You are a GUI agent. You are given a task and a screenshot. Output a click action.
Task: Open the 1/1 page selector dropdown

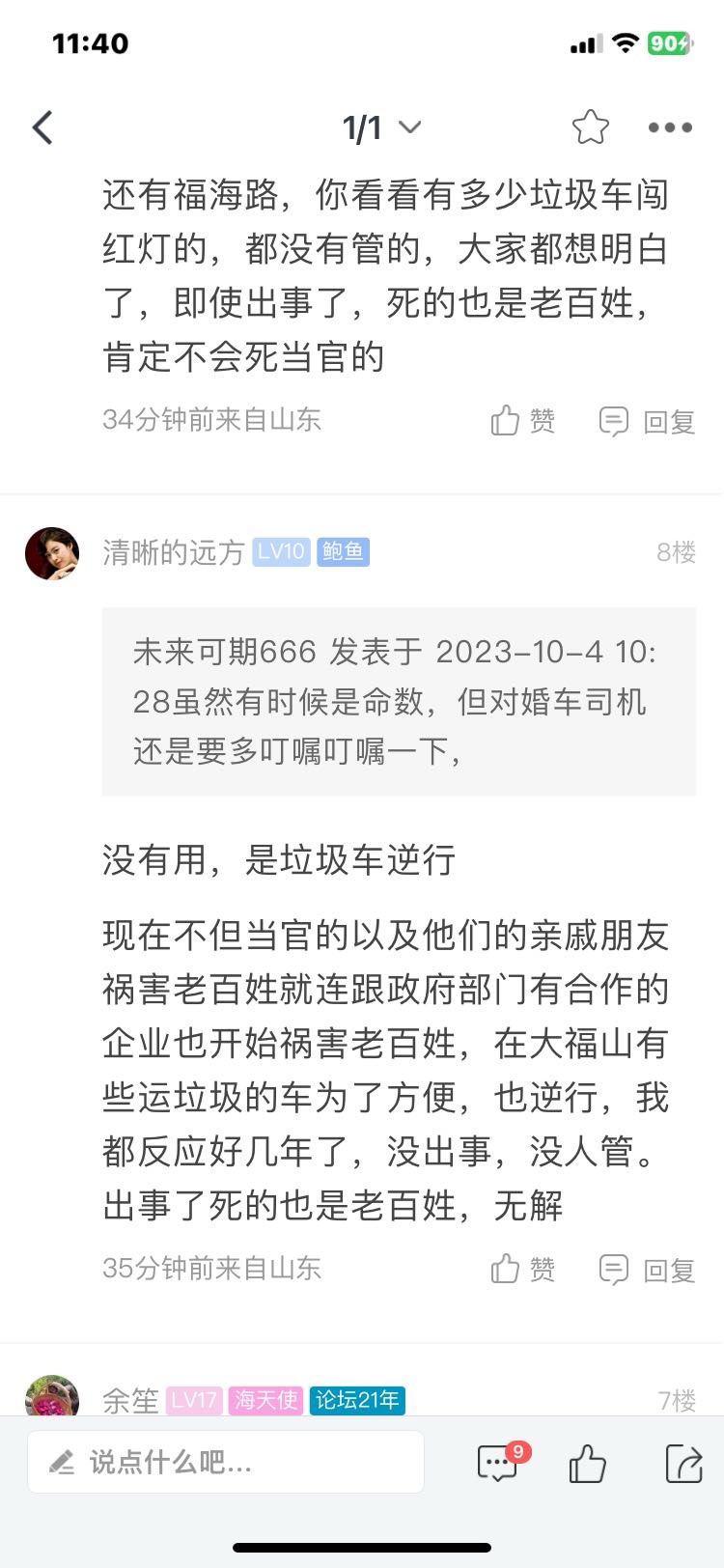pos(381,127)
